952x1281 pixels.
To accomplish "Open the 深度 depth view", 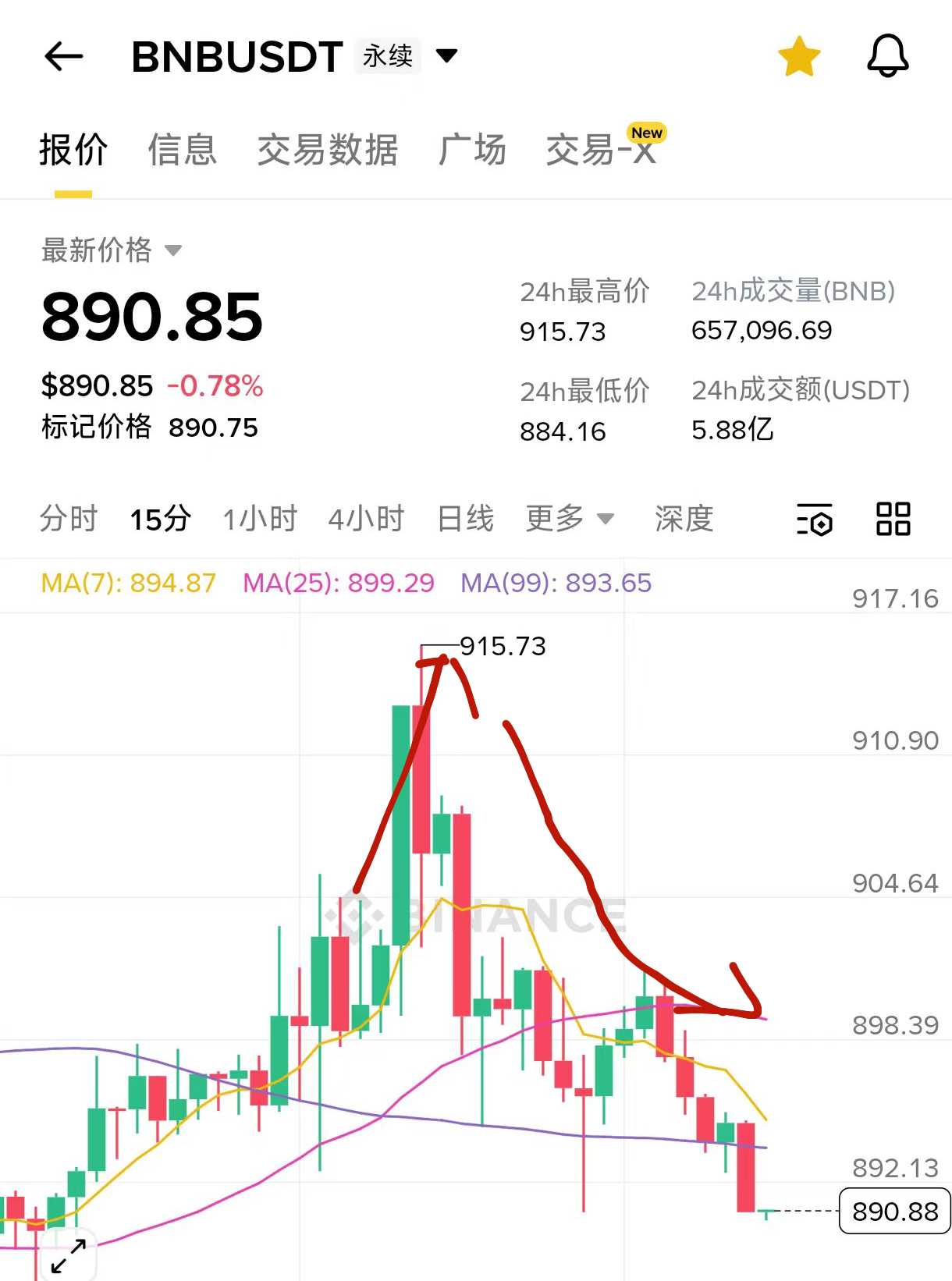I will (x=683, y=519).
